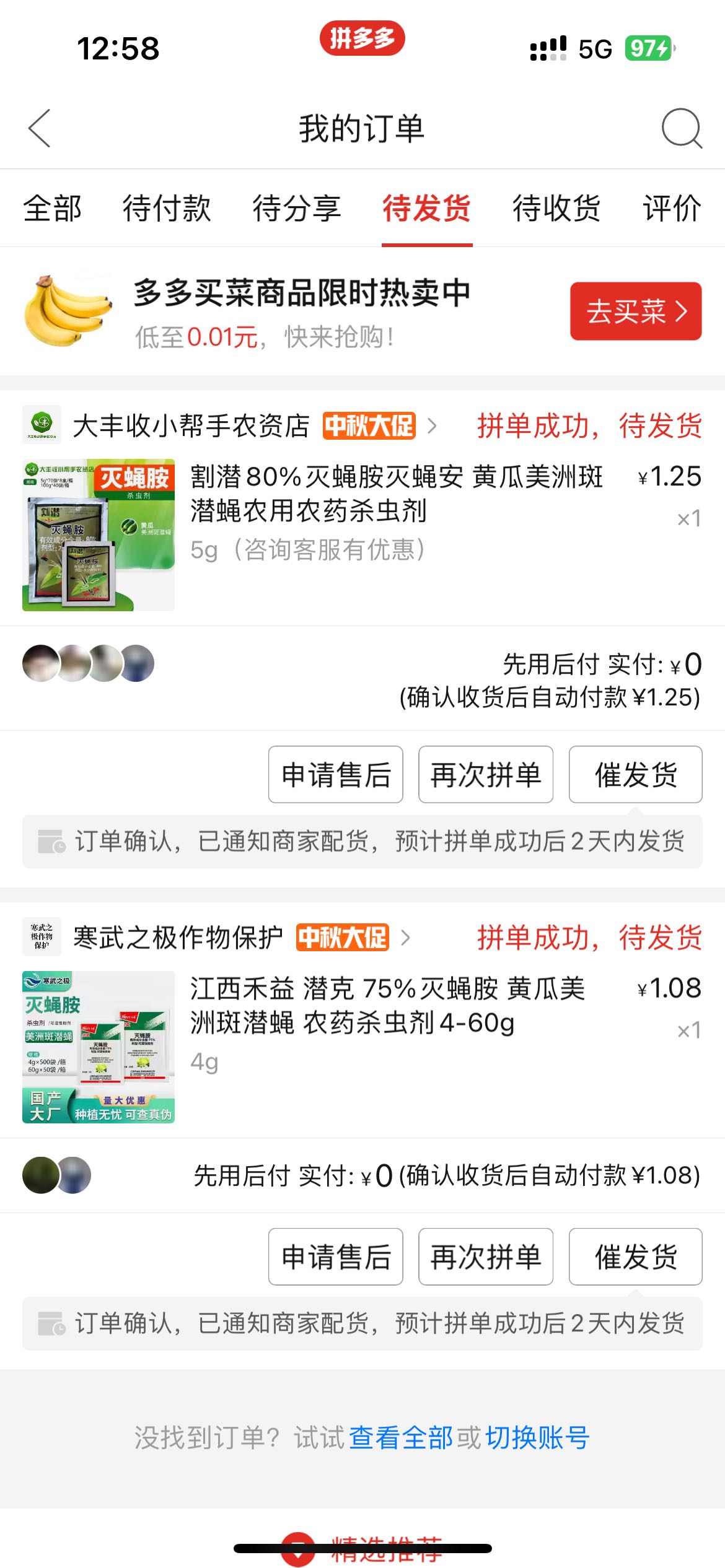Tap 催发货 for the 大丰收小帮手农资店 order
The width and height of the screenshot is (725, 1568).
[x=636, y=775]
